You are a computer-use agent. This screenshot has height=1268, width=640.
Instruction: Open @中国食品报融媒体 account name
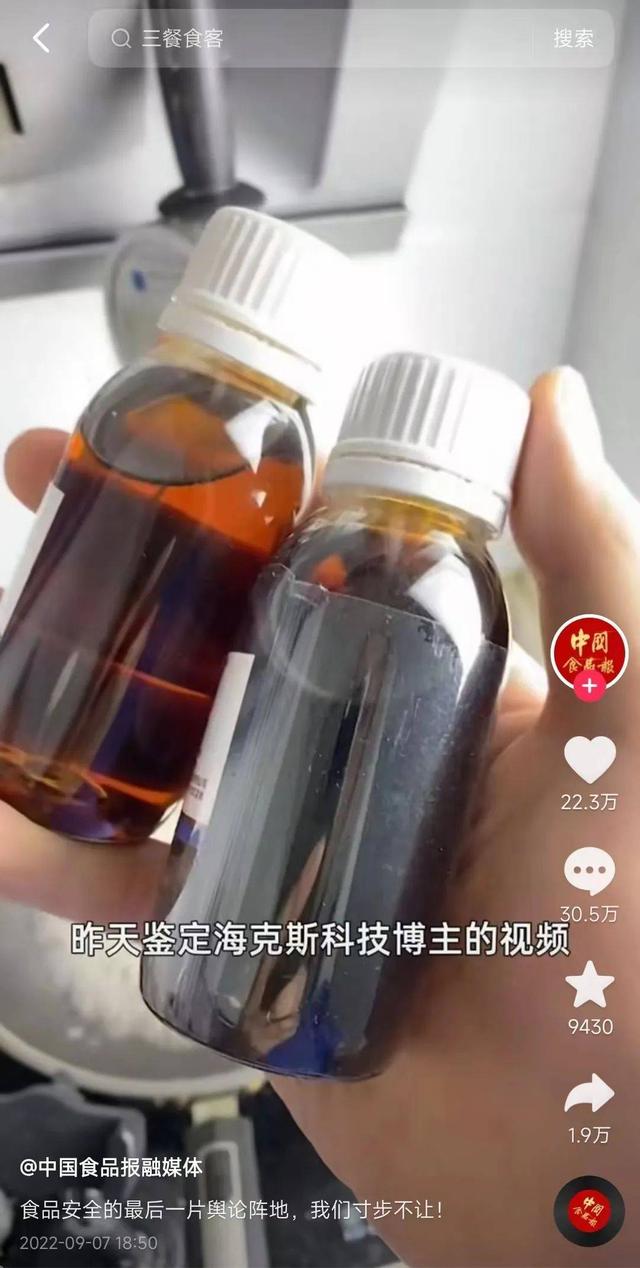[112, 1167]
